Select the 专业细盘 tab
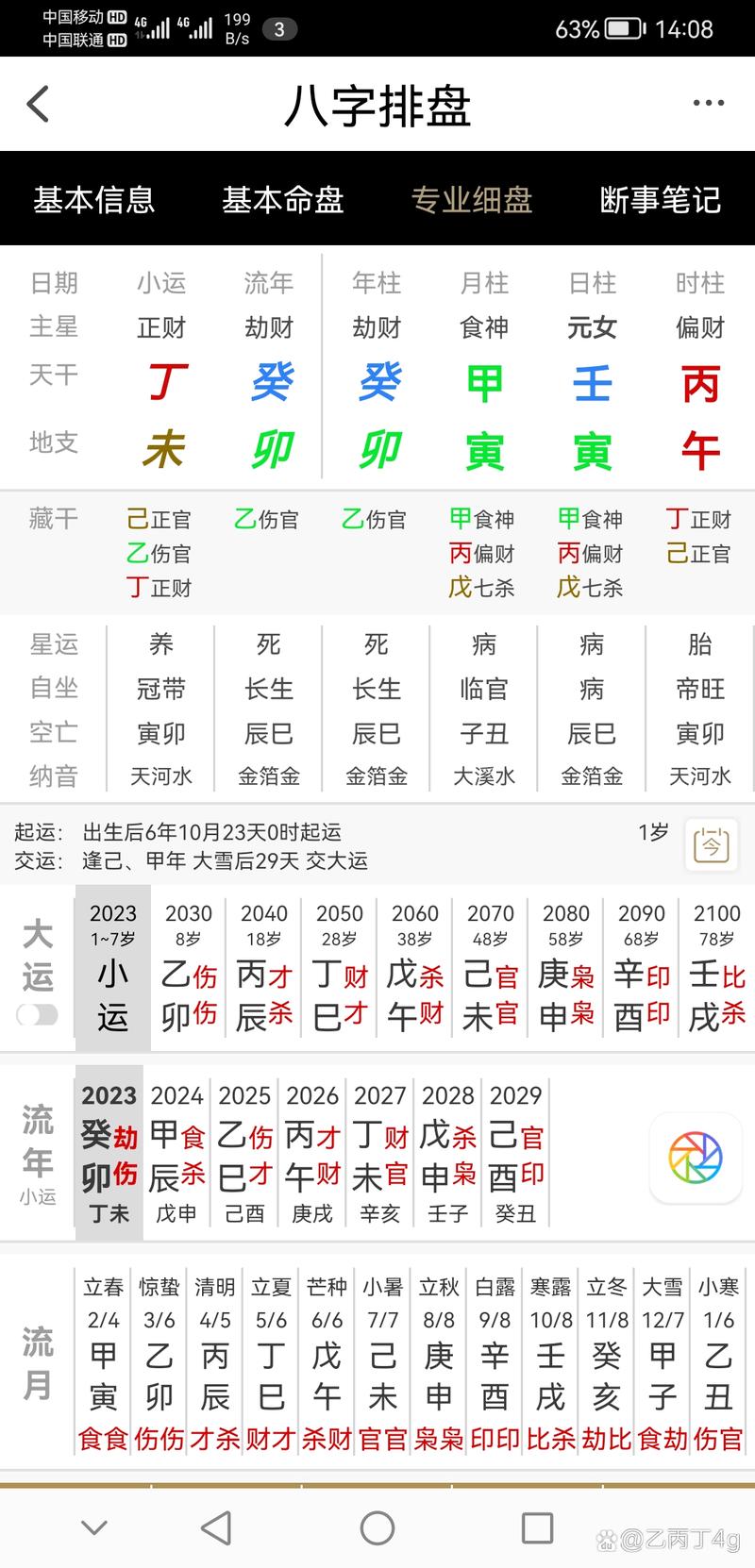Screen dimensions: 755x1568 (x=472, y=200)
